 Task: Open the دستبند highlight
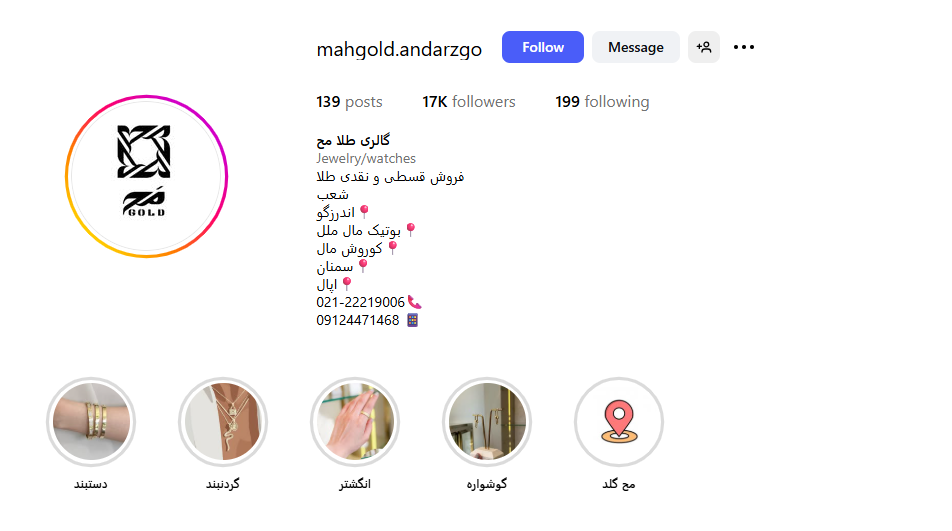pyautogui.click(x=91, y=422)
